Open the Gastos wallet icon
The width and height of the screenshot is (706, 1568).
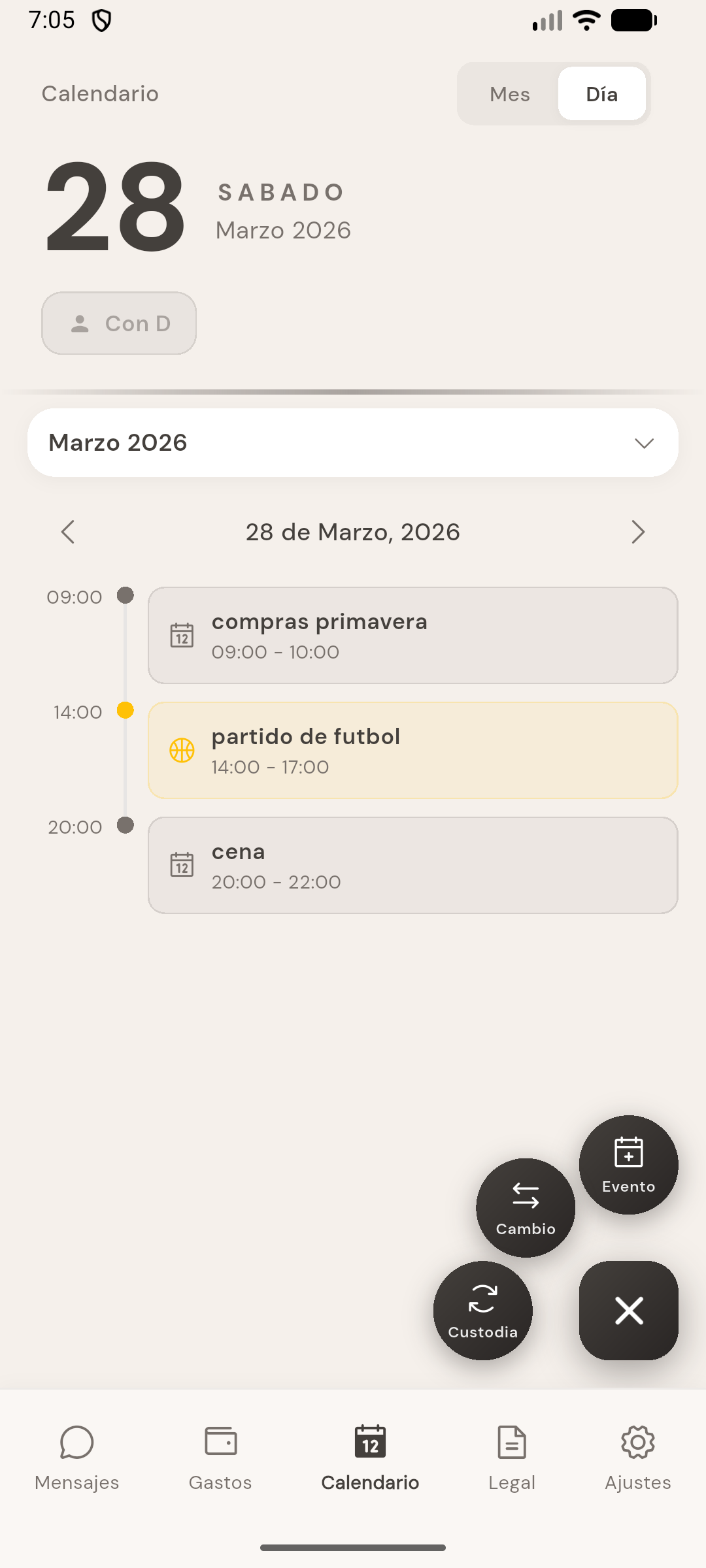point(220,1442)
